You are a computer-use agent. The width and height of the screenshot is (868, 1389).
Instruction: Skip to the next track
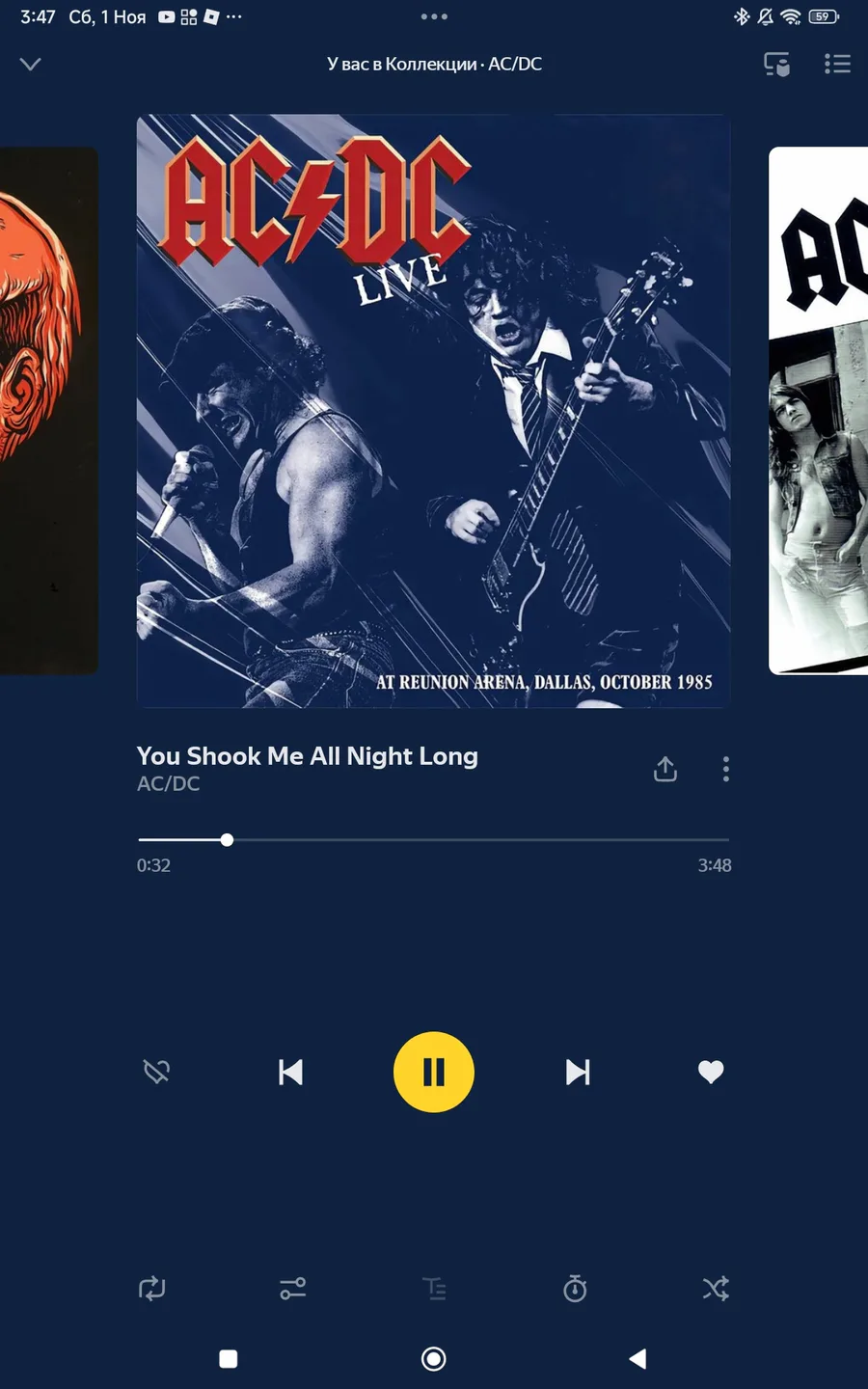click(577, 1072)
